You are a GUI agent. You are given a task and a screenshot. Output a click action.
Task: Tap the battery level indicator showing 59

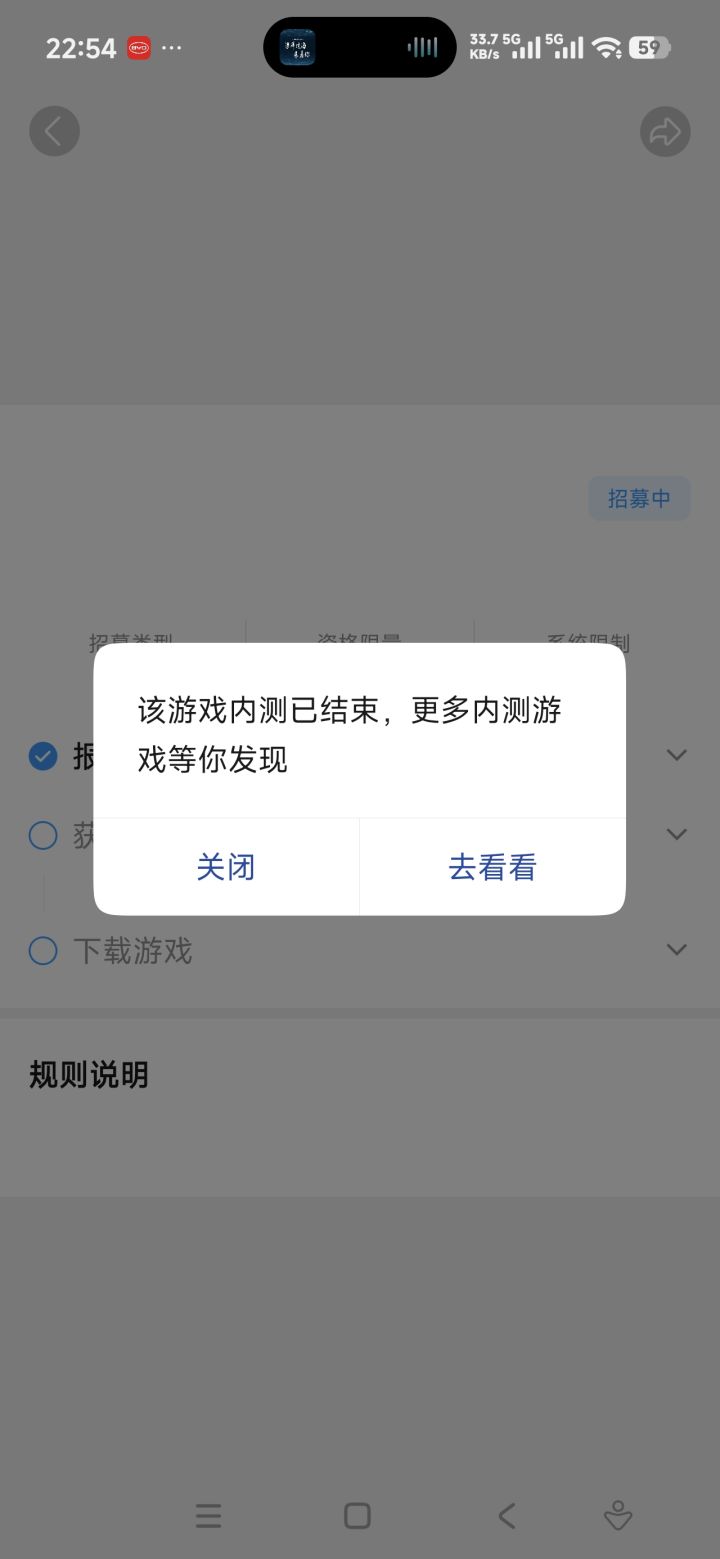tap(651, 46)
